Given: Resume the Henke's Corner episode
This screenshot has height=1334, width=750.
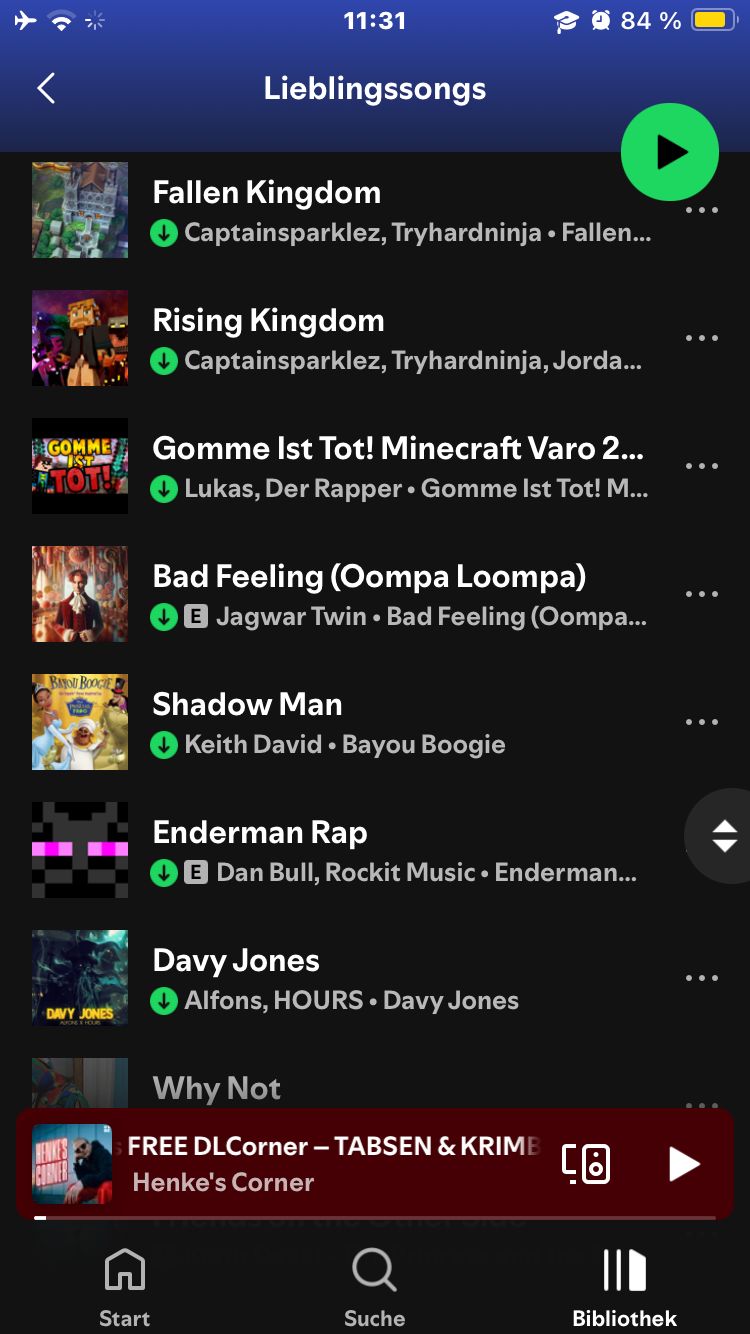Looking at the screenshot, I should [x=683, y=1164].
